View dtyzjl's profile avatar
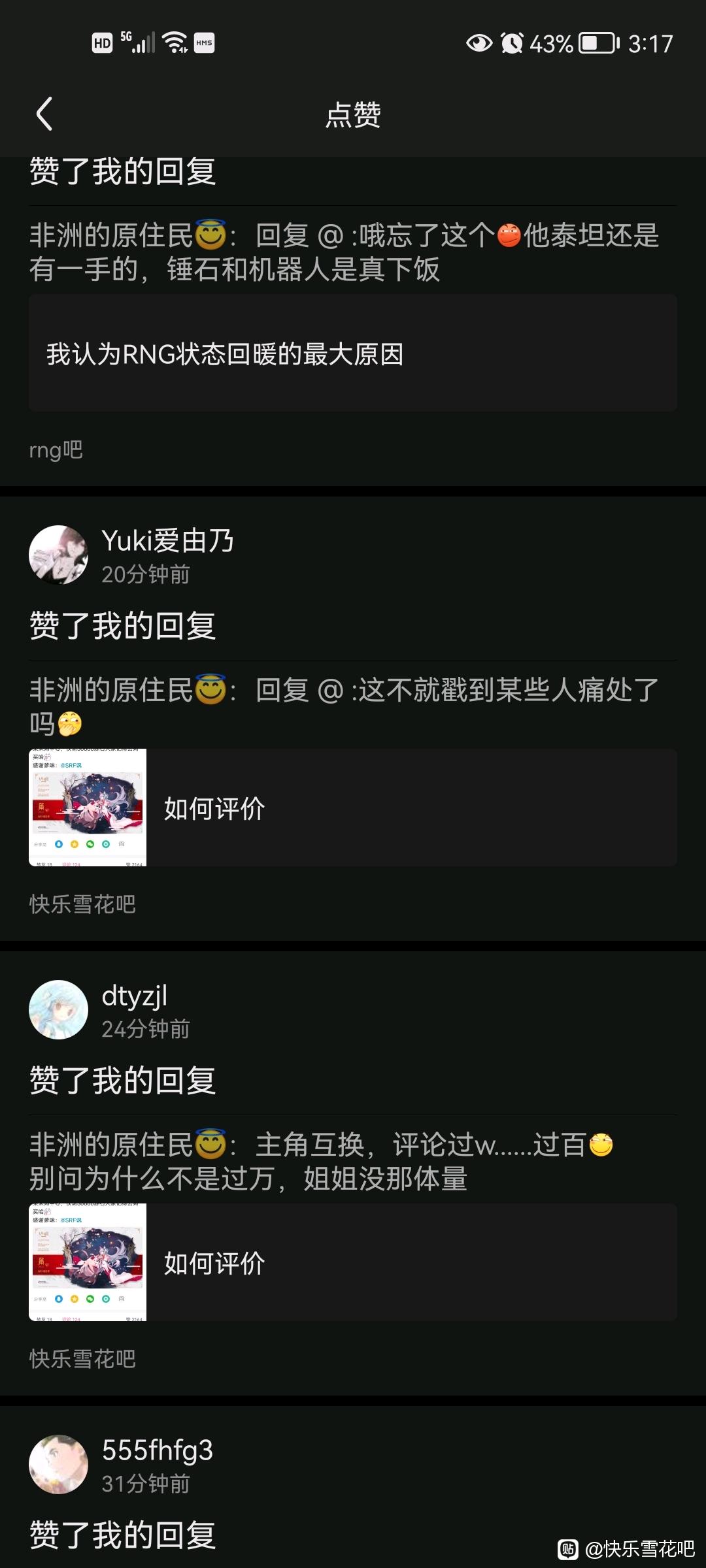 tap(59, 1009)
